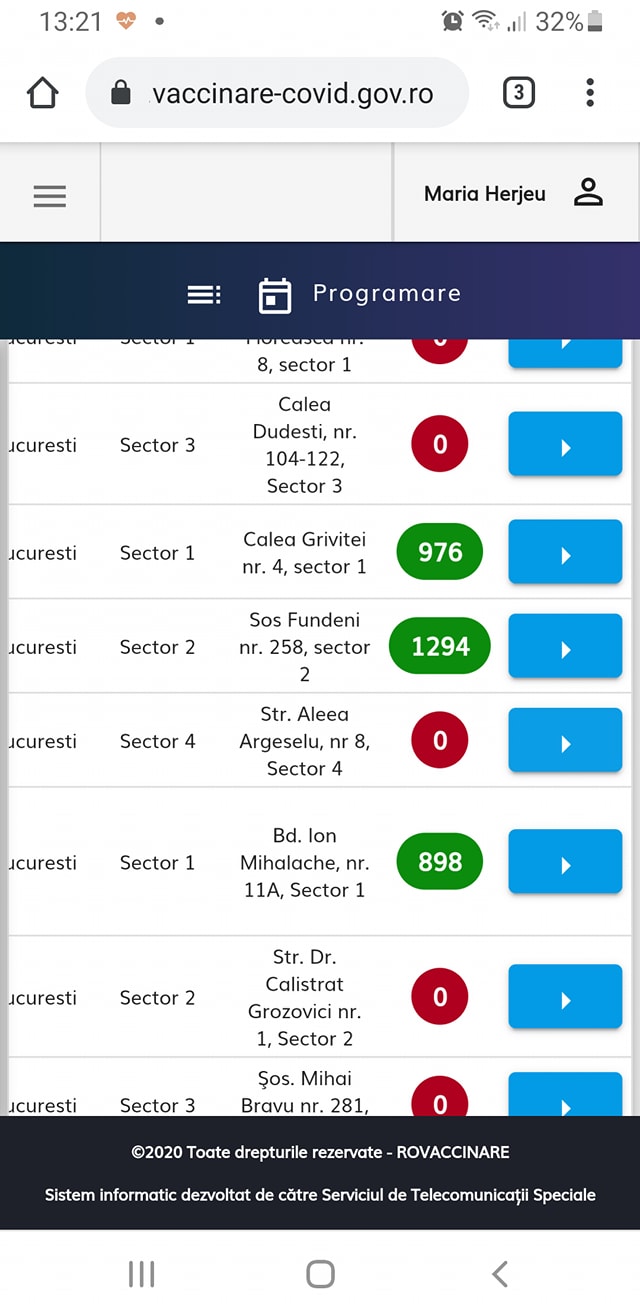
Task: Pick the Str. Aleea Argeselu center
Action: (565, 741)
